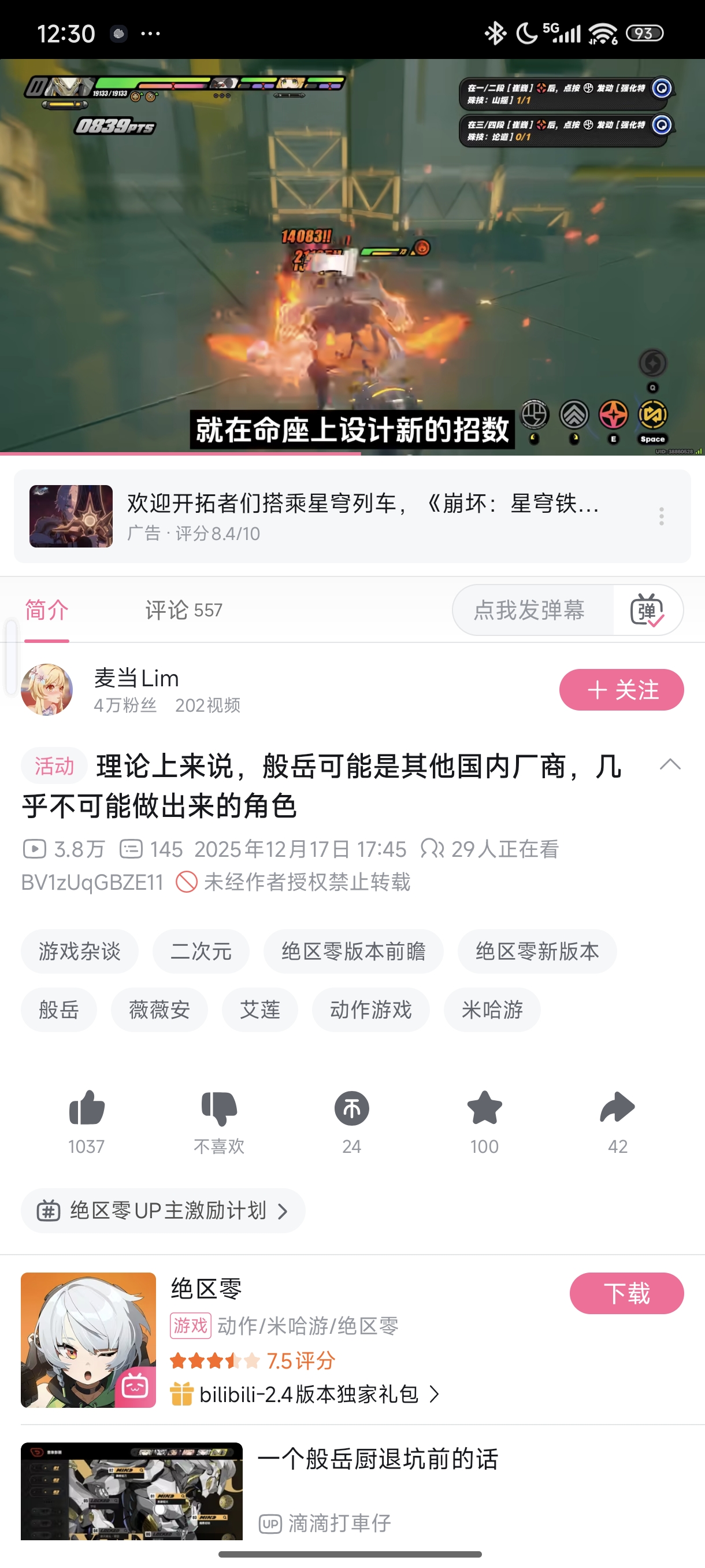Like this video

click(86, 1108)
